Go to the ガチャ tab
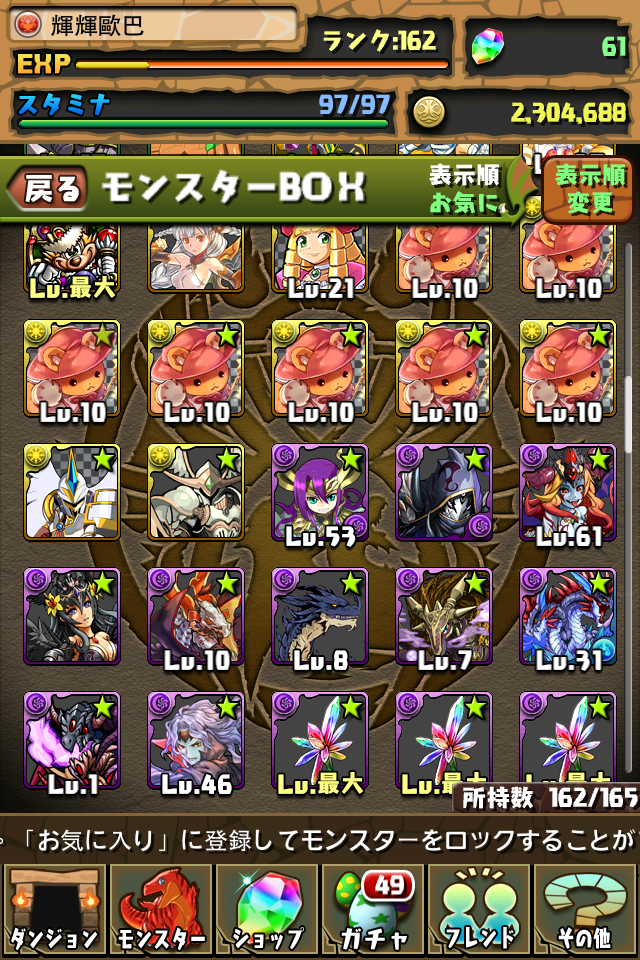Screen dimensions: 640x960 click(x=373, y=909)
